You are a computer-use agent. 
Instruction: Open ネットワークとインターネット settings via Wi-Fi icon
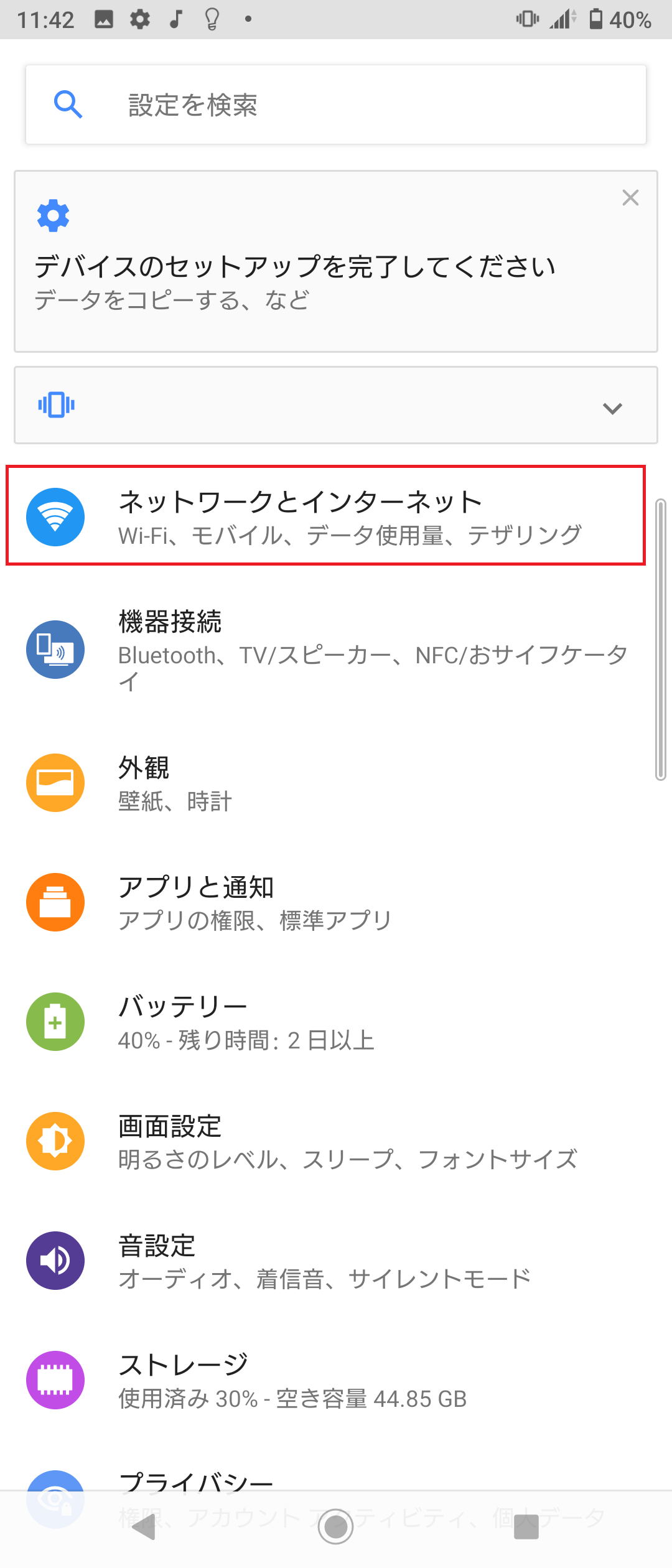(55, 517)
